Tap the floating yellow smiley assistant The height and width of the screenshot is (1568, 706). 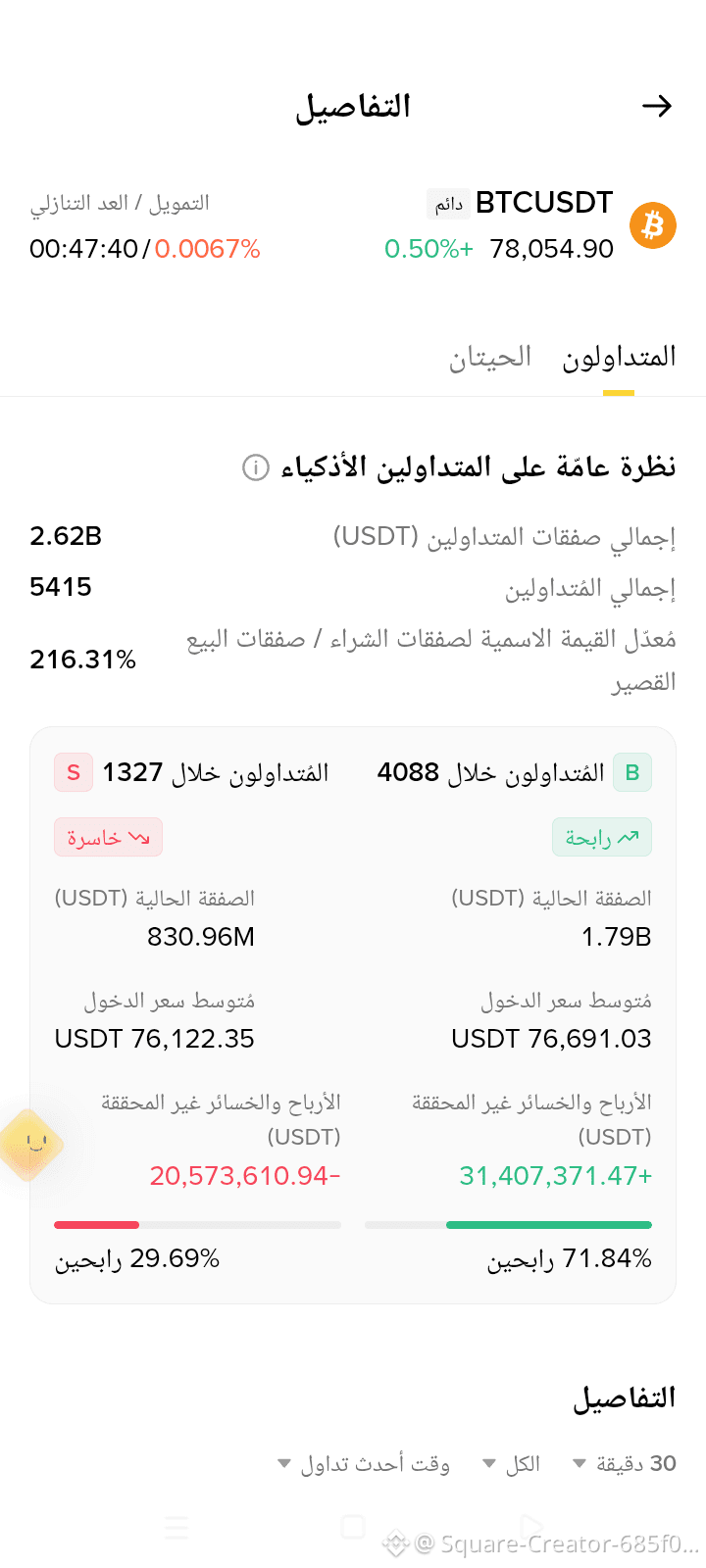point(29,1144)
